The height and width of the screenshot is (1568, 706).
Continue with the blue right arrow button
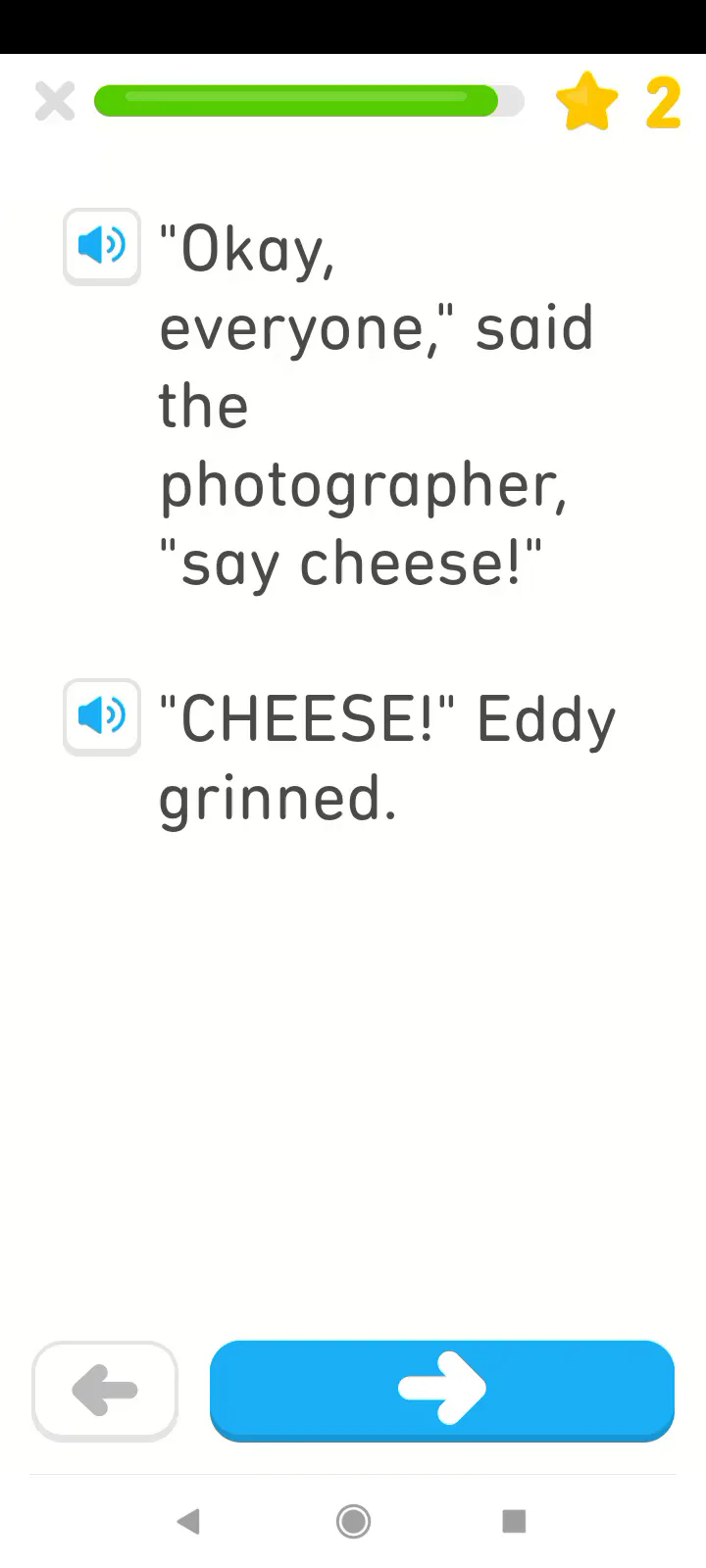tap(442, 1389)
